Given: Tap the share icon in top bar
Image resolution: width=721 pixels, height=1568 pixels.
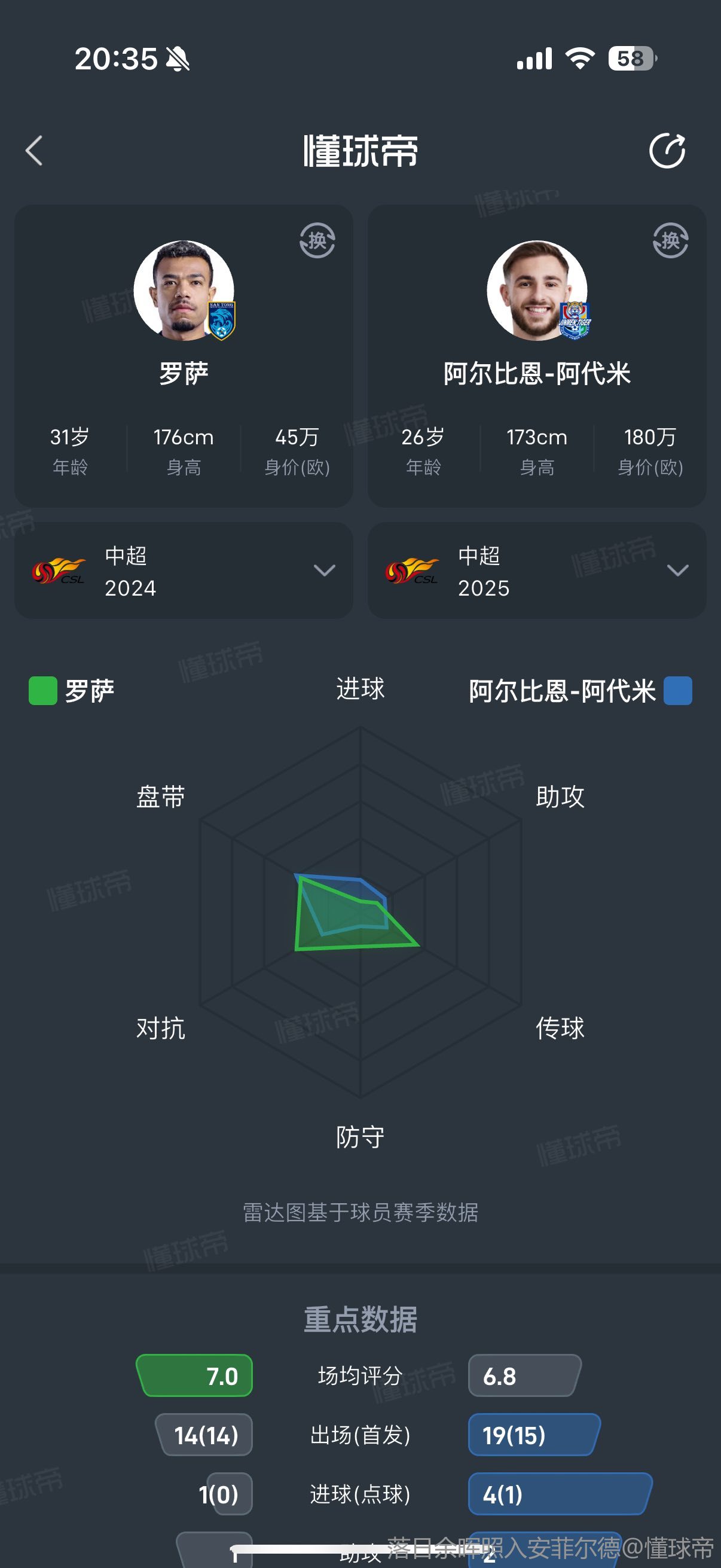Looking at the screenshot, I should tap(667, 150).
